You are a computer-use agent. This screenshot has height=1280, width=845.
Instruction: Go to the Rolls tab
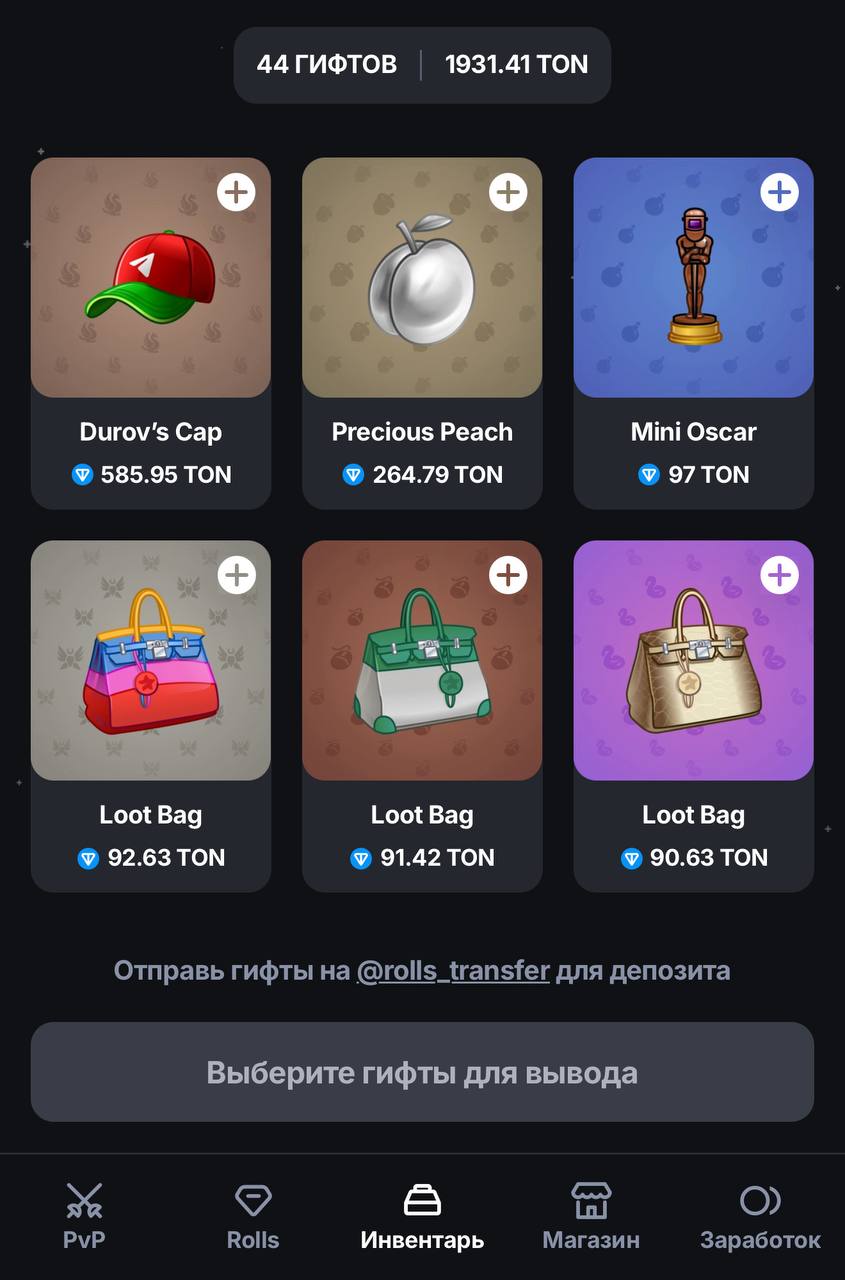click(253, 1215)
